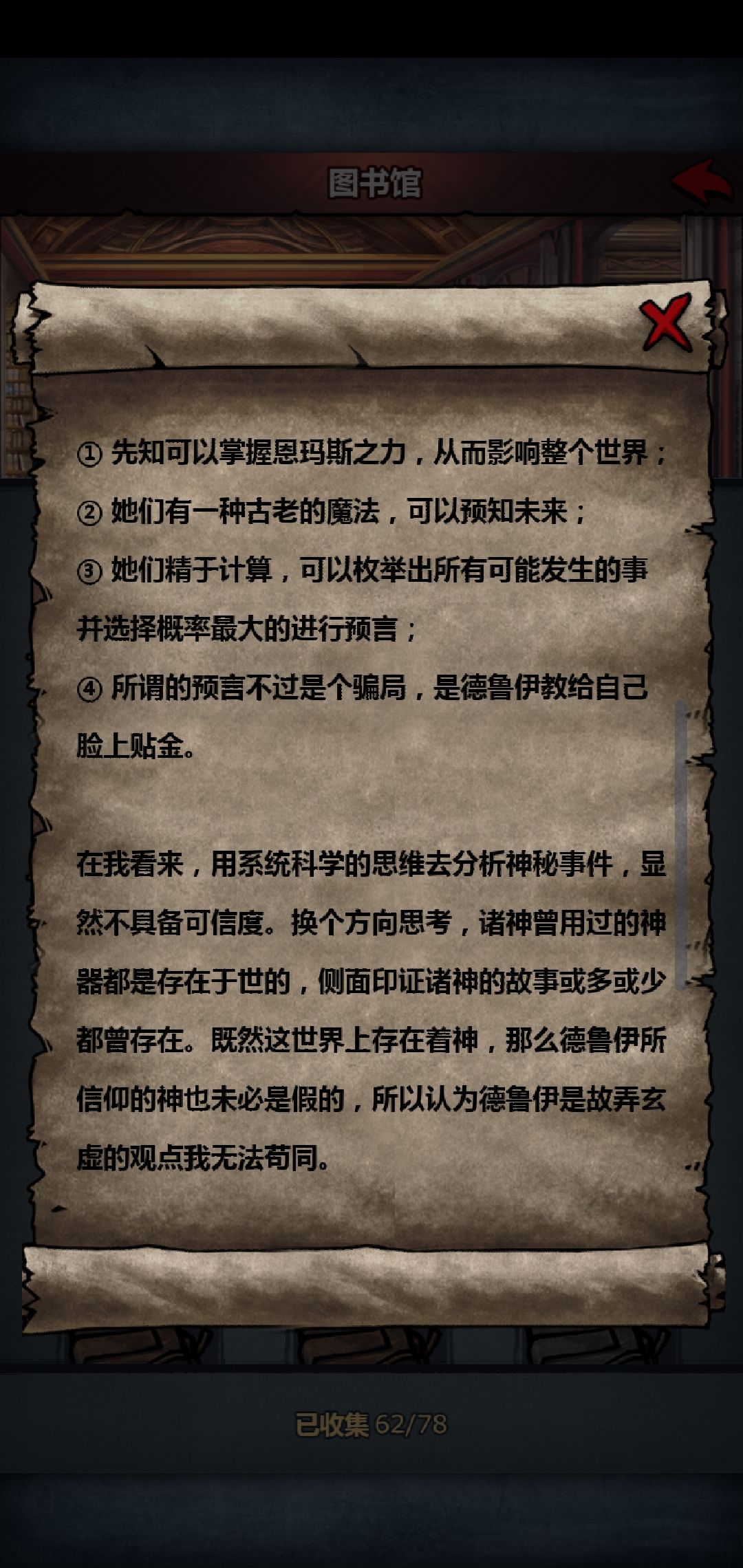Screen dimensions: 743x1568
Task: Tap the red back arrow icon
Action: pos(701,180)
